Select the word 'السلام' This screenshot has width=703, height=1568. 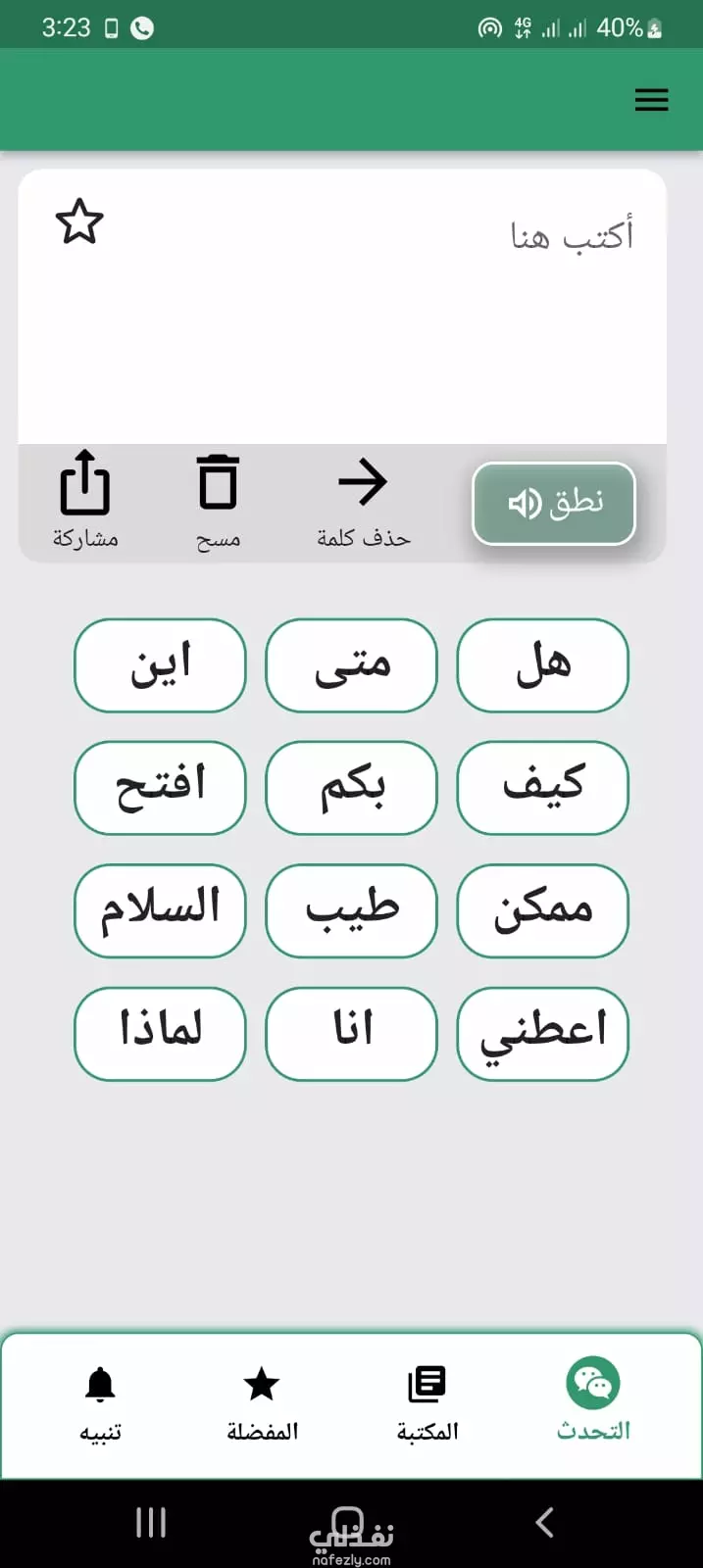160,910
